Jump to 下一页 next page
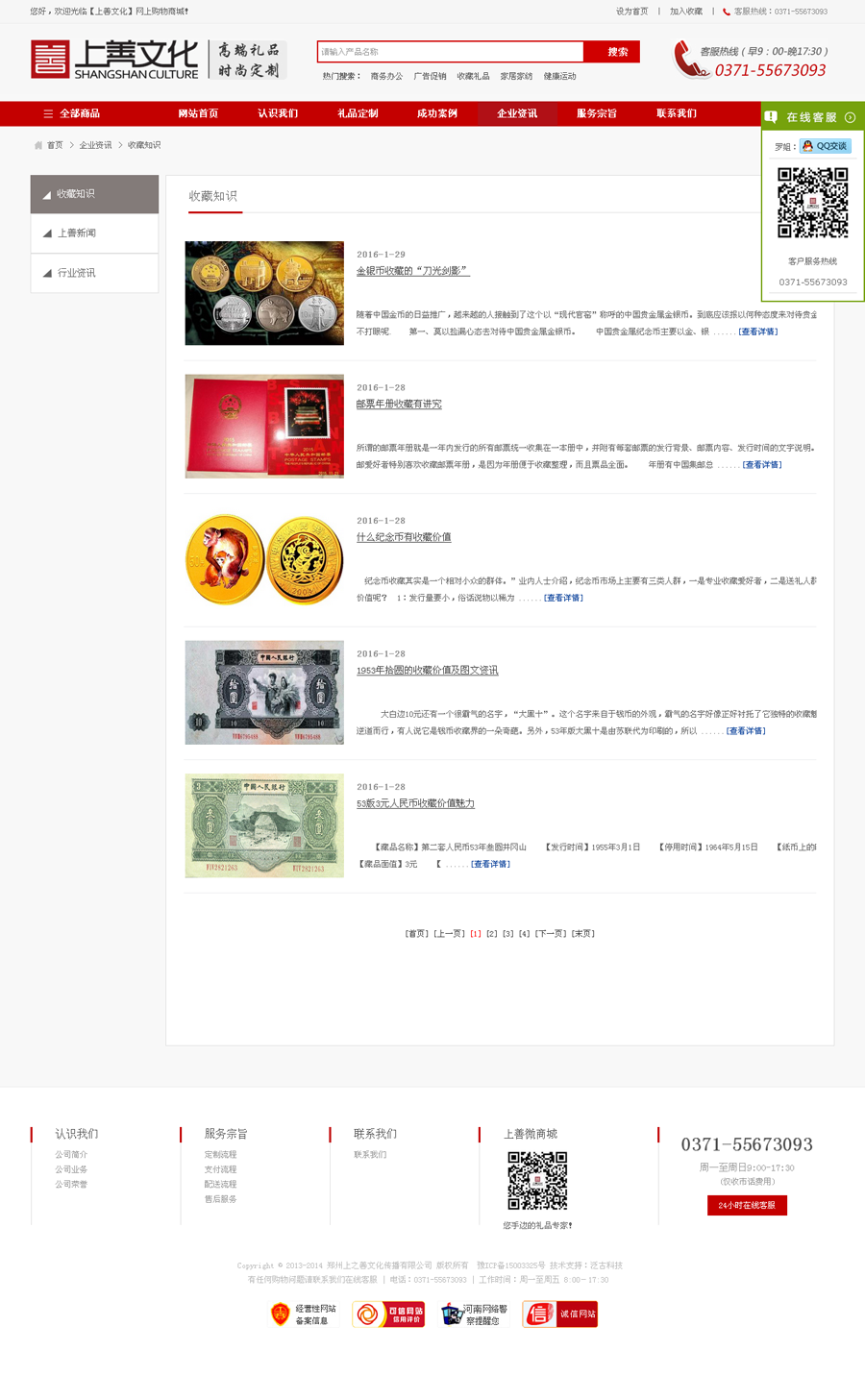 coord(551,934)
